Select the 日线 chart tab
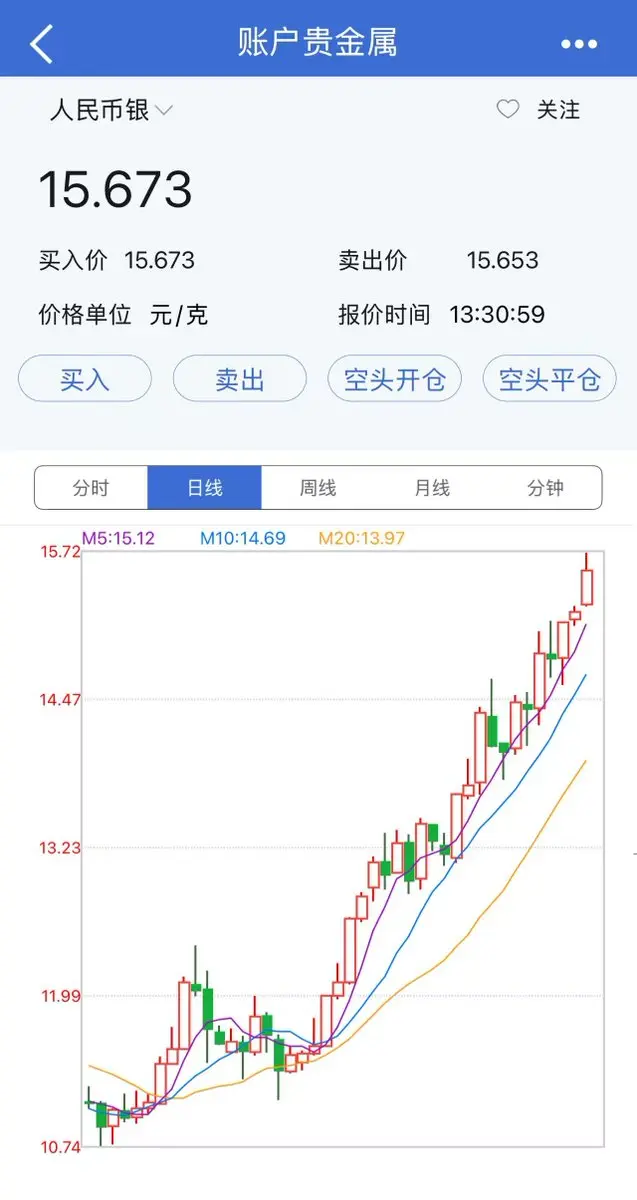The height and width of the screenshot is (1200, 637). coord(205,488)
